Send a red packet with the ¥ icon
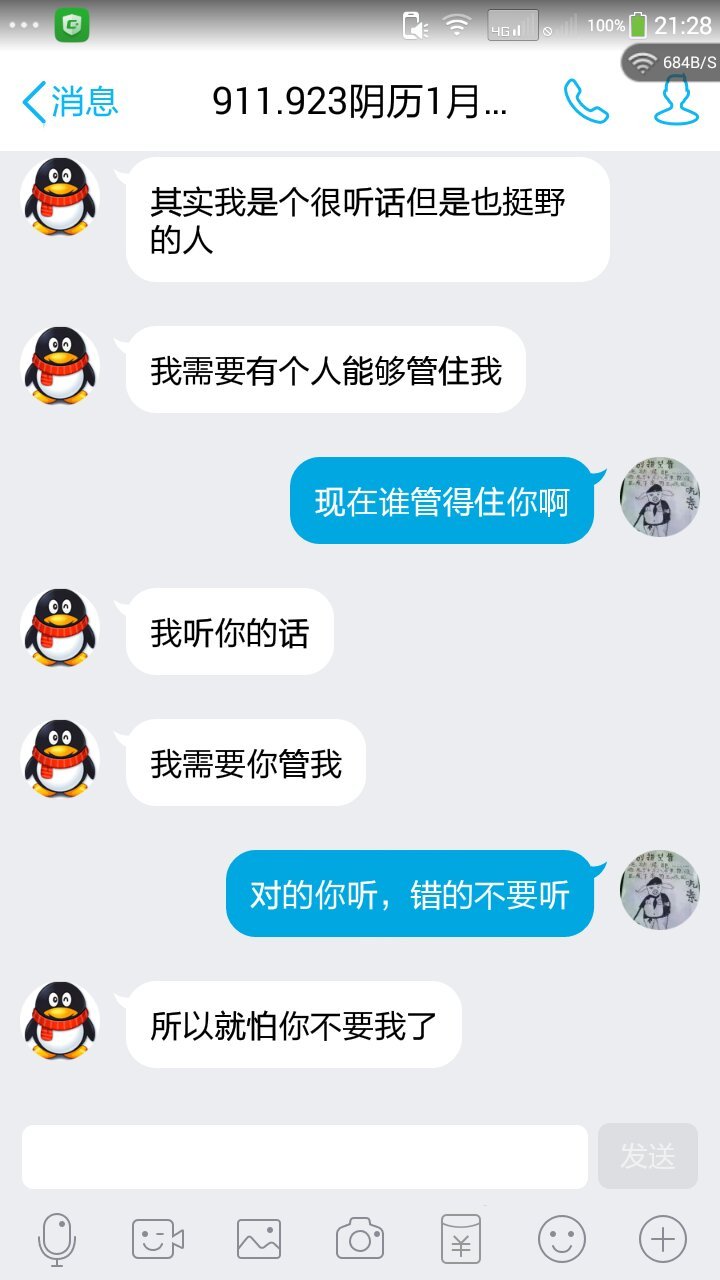The image size is (720, 1280). 461,1240
